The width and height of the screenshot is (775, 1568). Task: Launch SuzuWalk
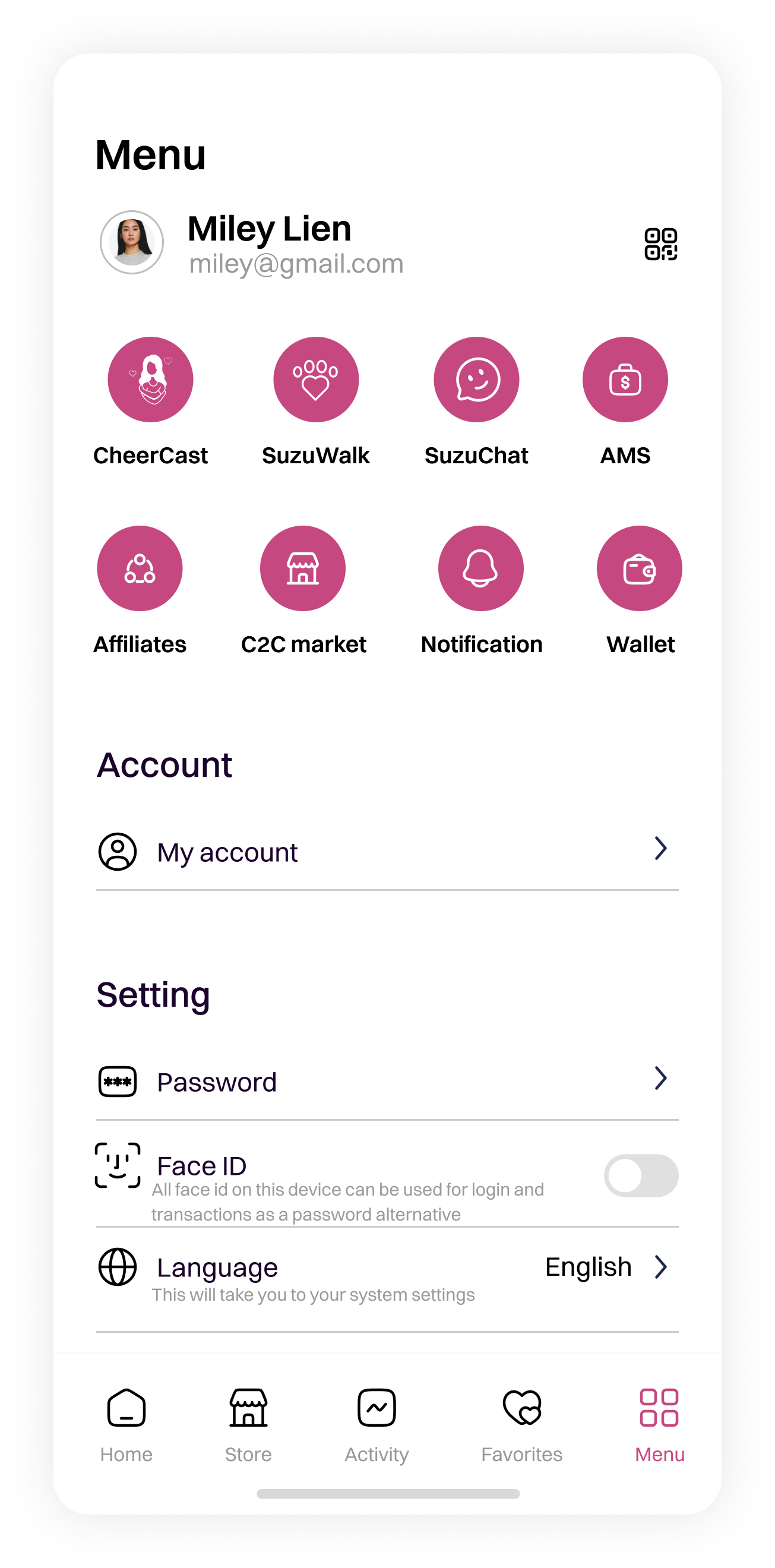tap(316, 380)
